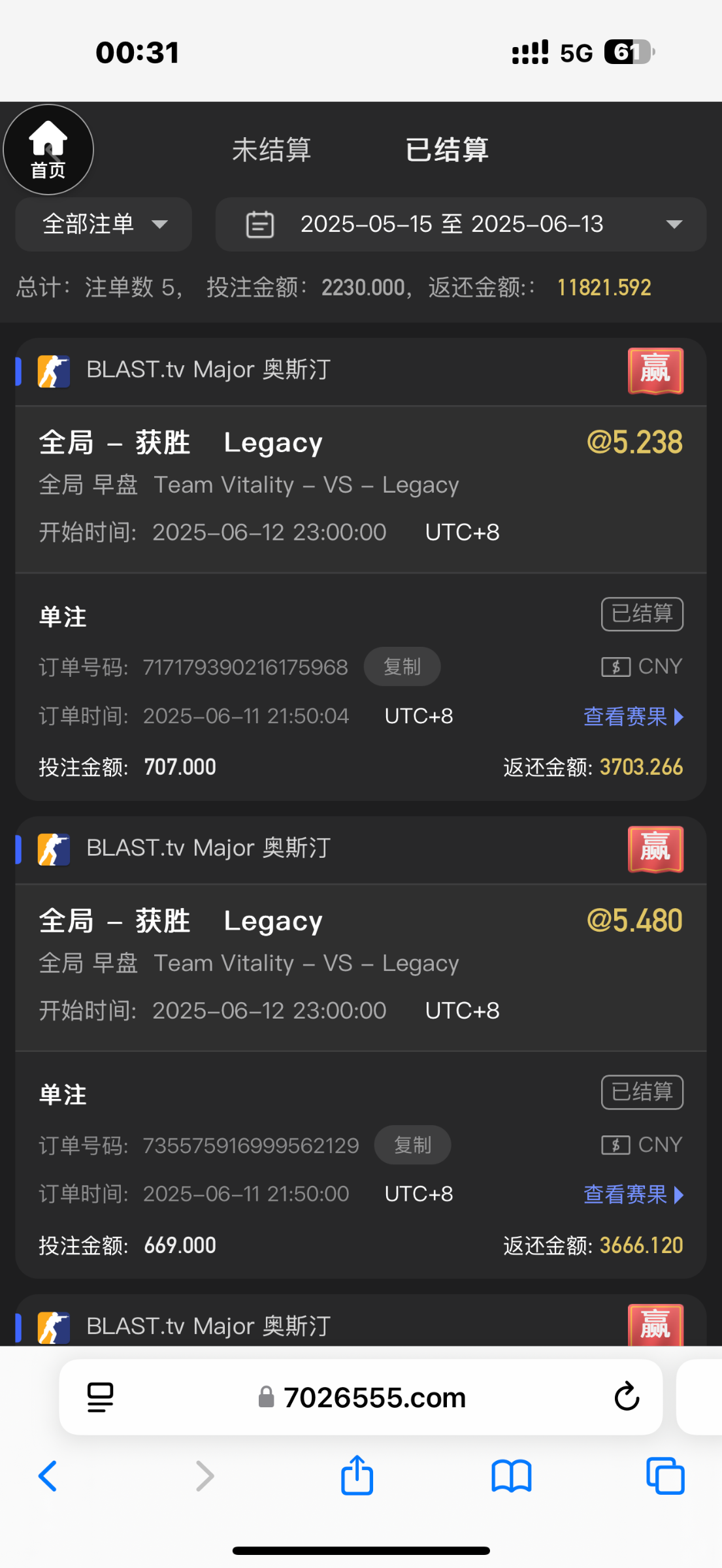Expand the 全部注单 filter dropdown
Screen dimensions: 722x1568
[103, 224]
